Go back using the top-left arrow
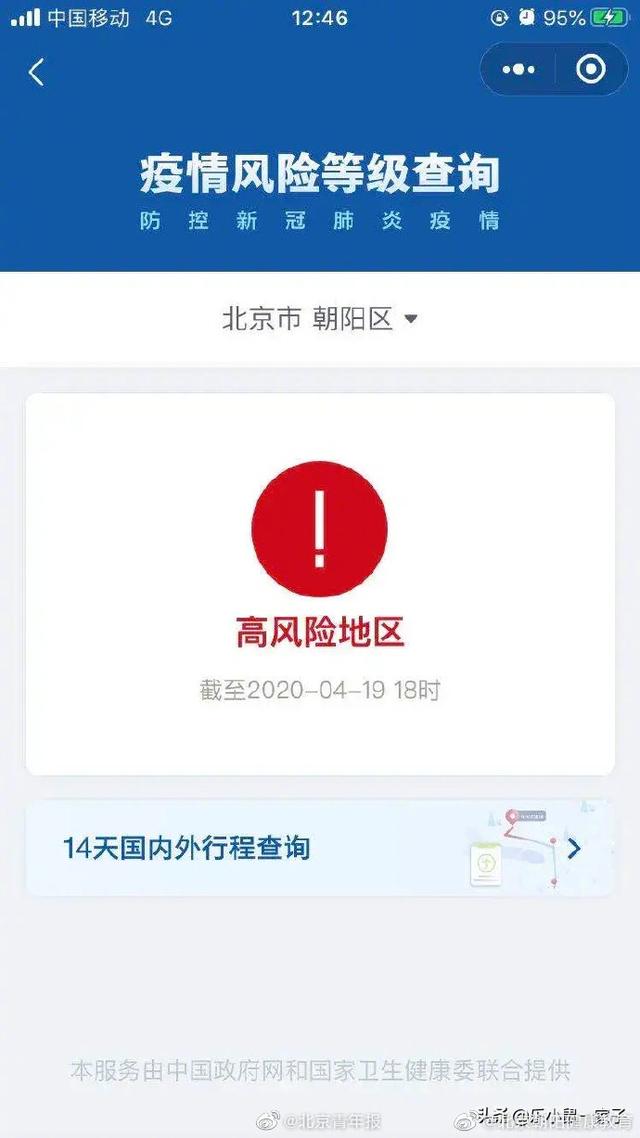Image resolution: width=640 pixels, height=1138 pixels. 36,72
